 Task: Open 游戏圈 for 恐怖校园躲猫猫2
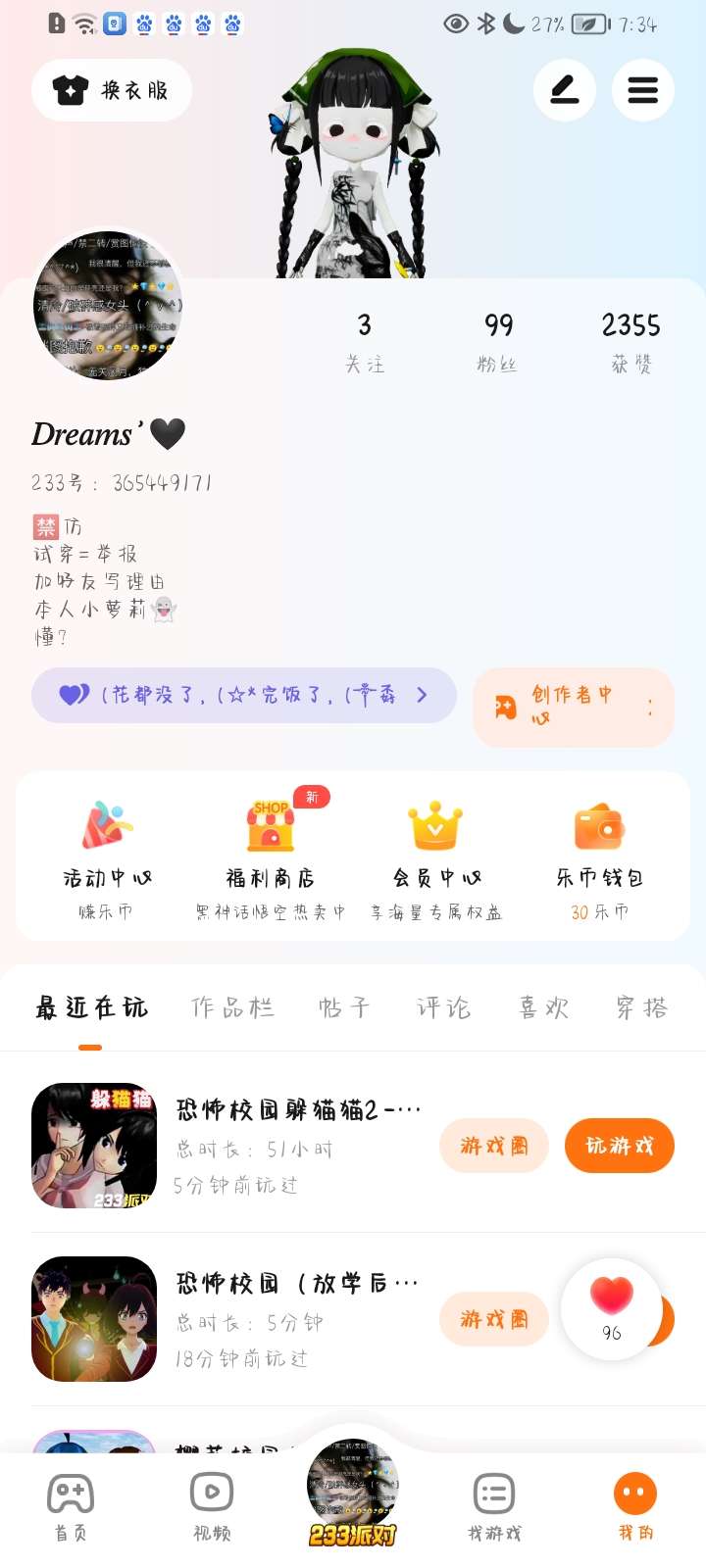[494, 1146]
